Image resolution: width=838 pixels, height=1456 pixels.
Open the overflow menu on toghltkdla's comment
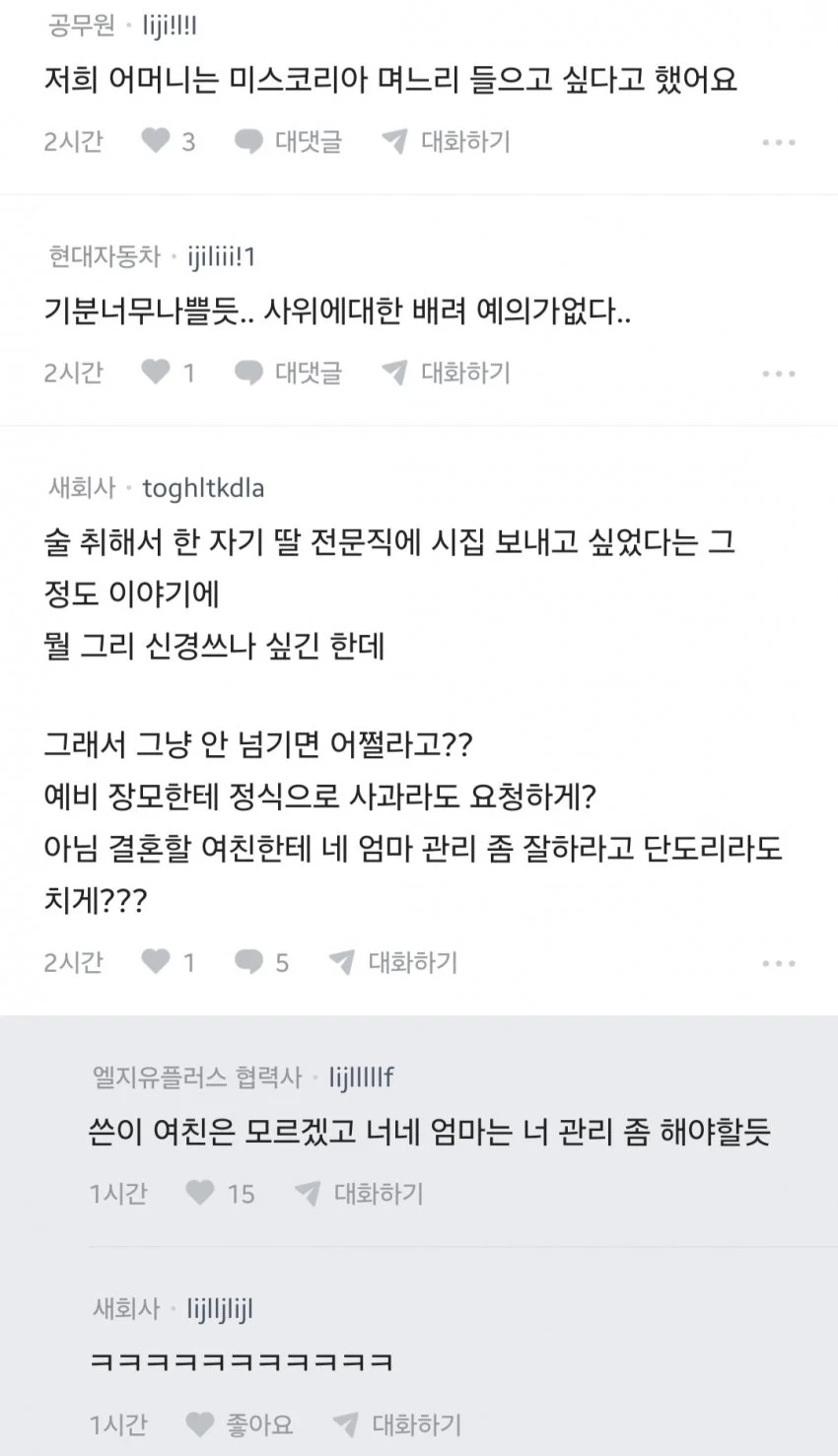(778, 963)
